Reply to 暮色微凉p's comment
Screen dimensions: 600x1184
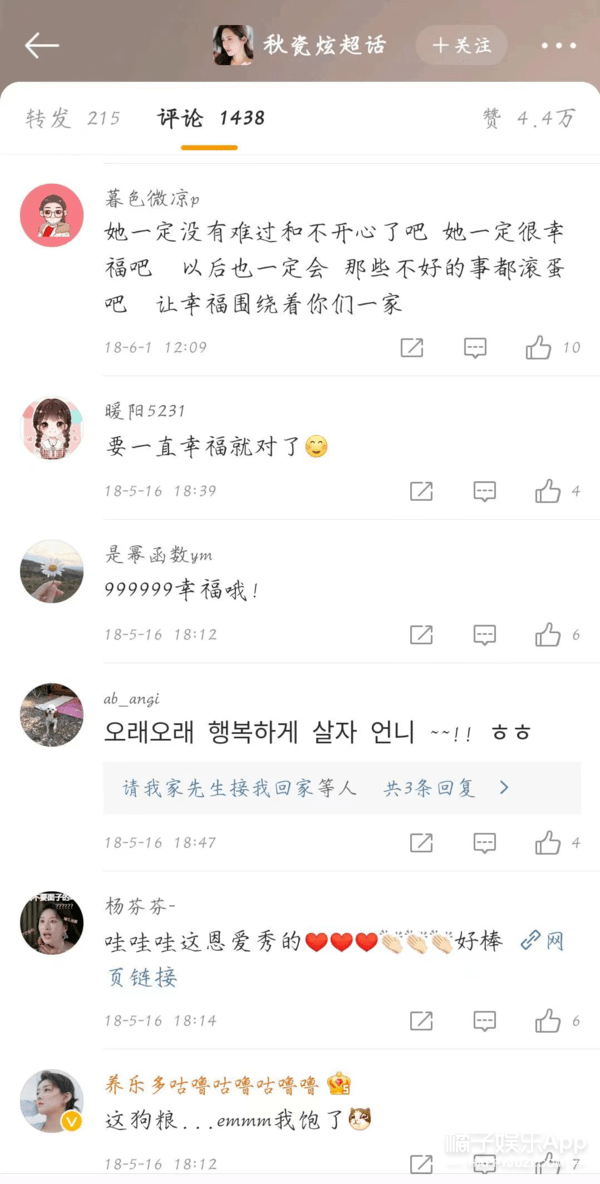(475, 348)
